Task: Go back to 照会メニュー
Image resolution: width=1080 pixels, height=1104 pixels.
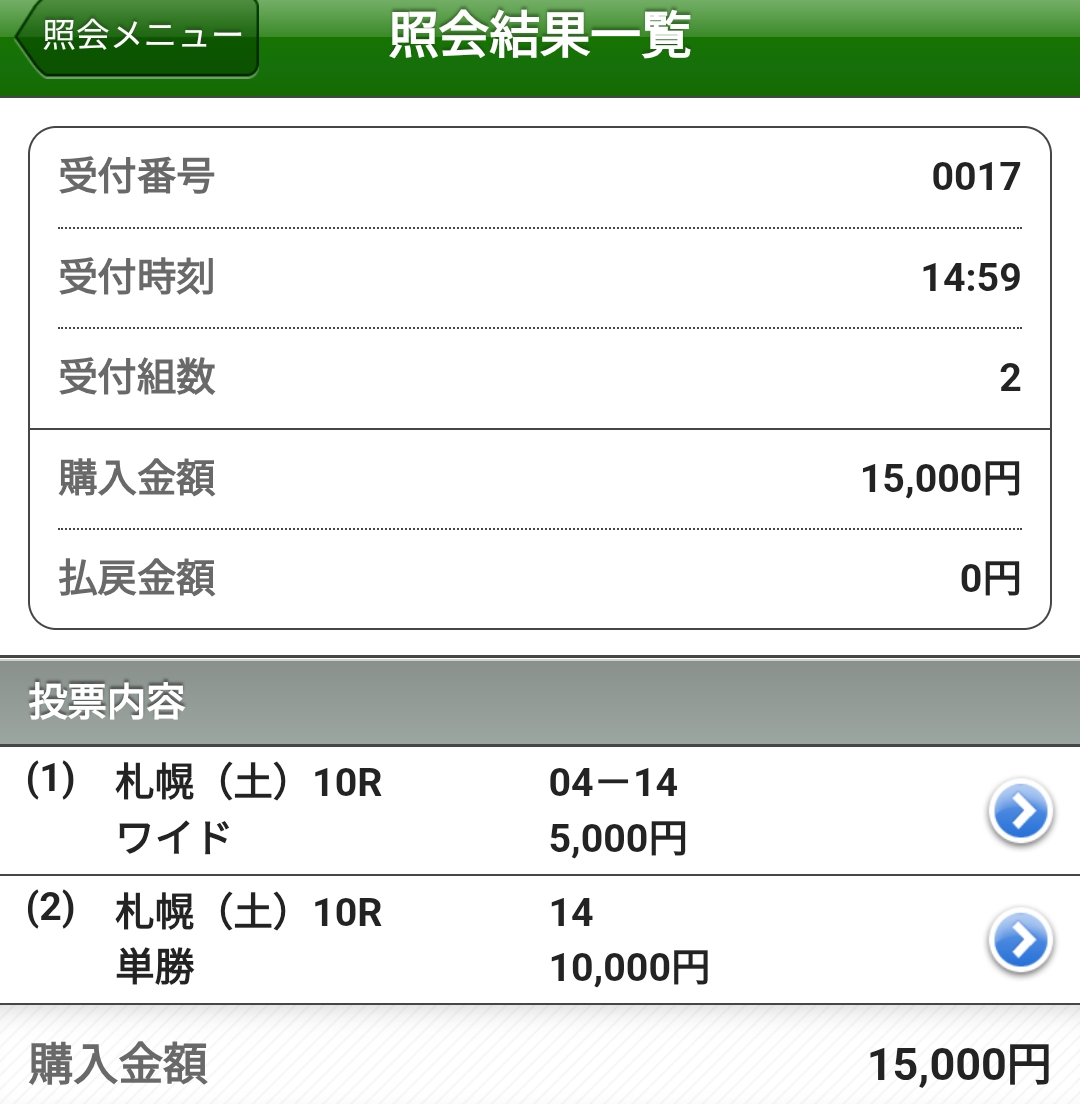Action: pyautogui.click(x=138, y=36)
